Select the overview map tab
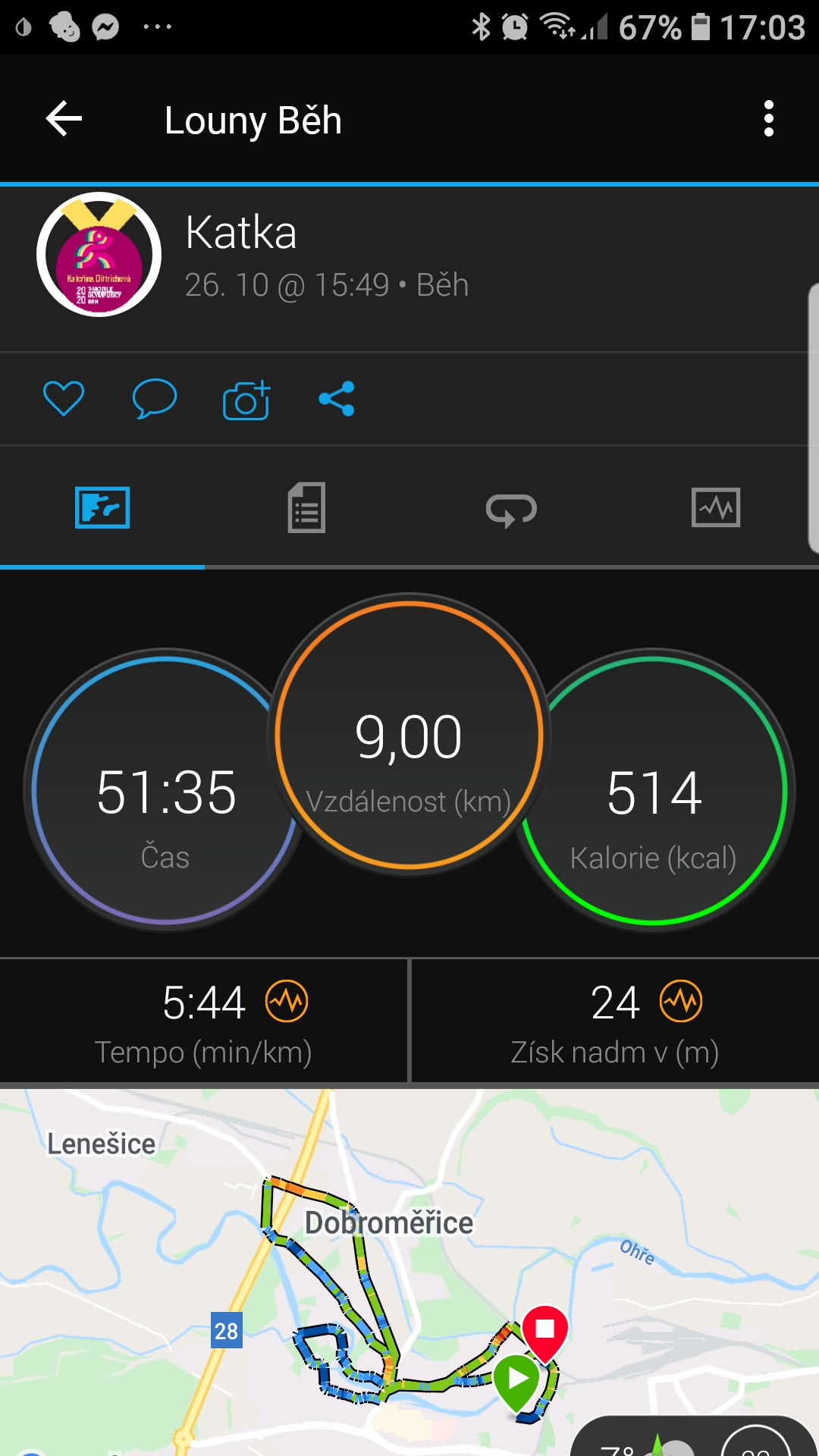Viewport: 819px width, 1456px height. [x=102, y=507]
